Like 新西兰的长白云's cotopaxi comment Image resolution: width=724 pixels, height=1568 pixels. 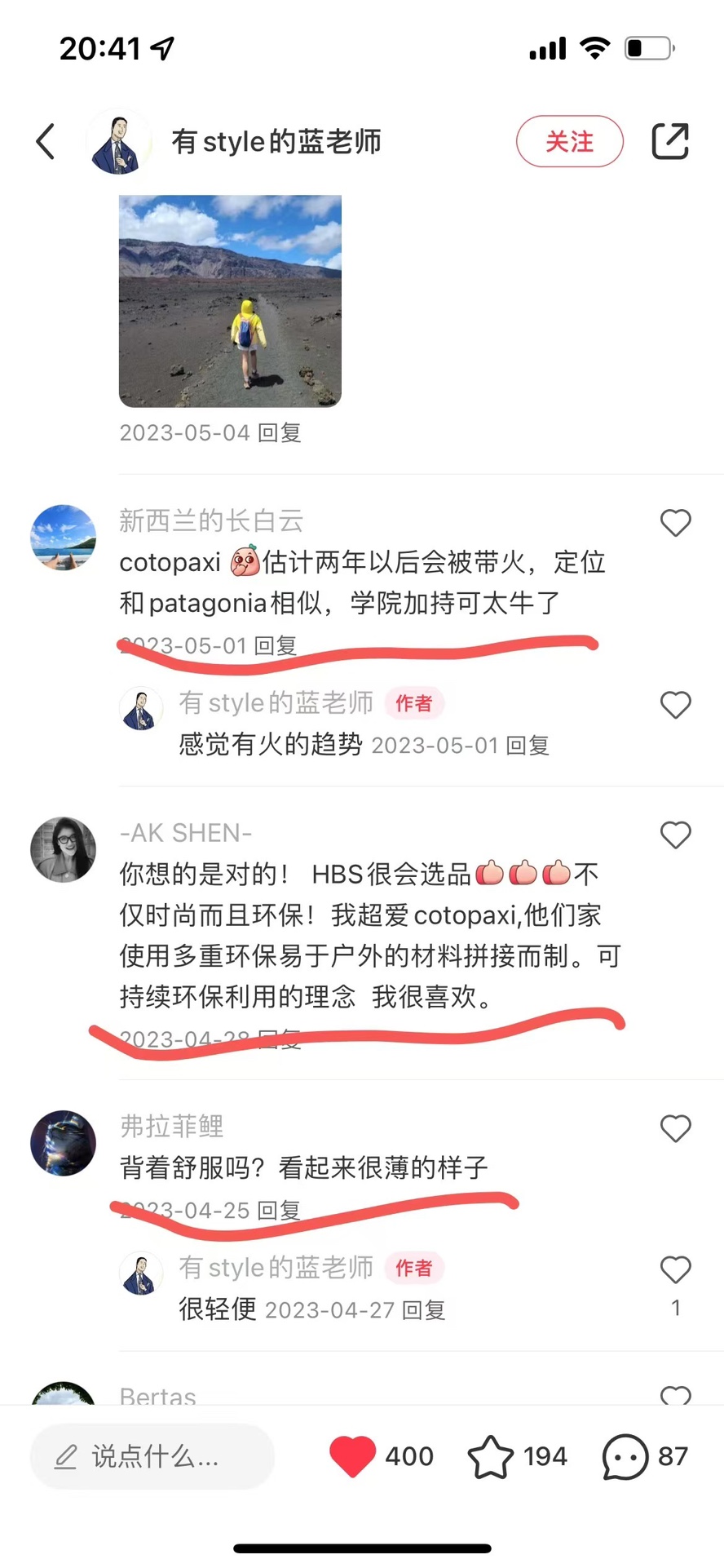(675, 523)
